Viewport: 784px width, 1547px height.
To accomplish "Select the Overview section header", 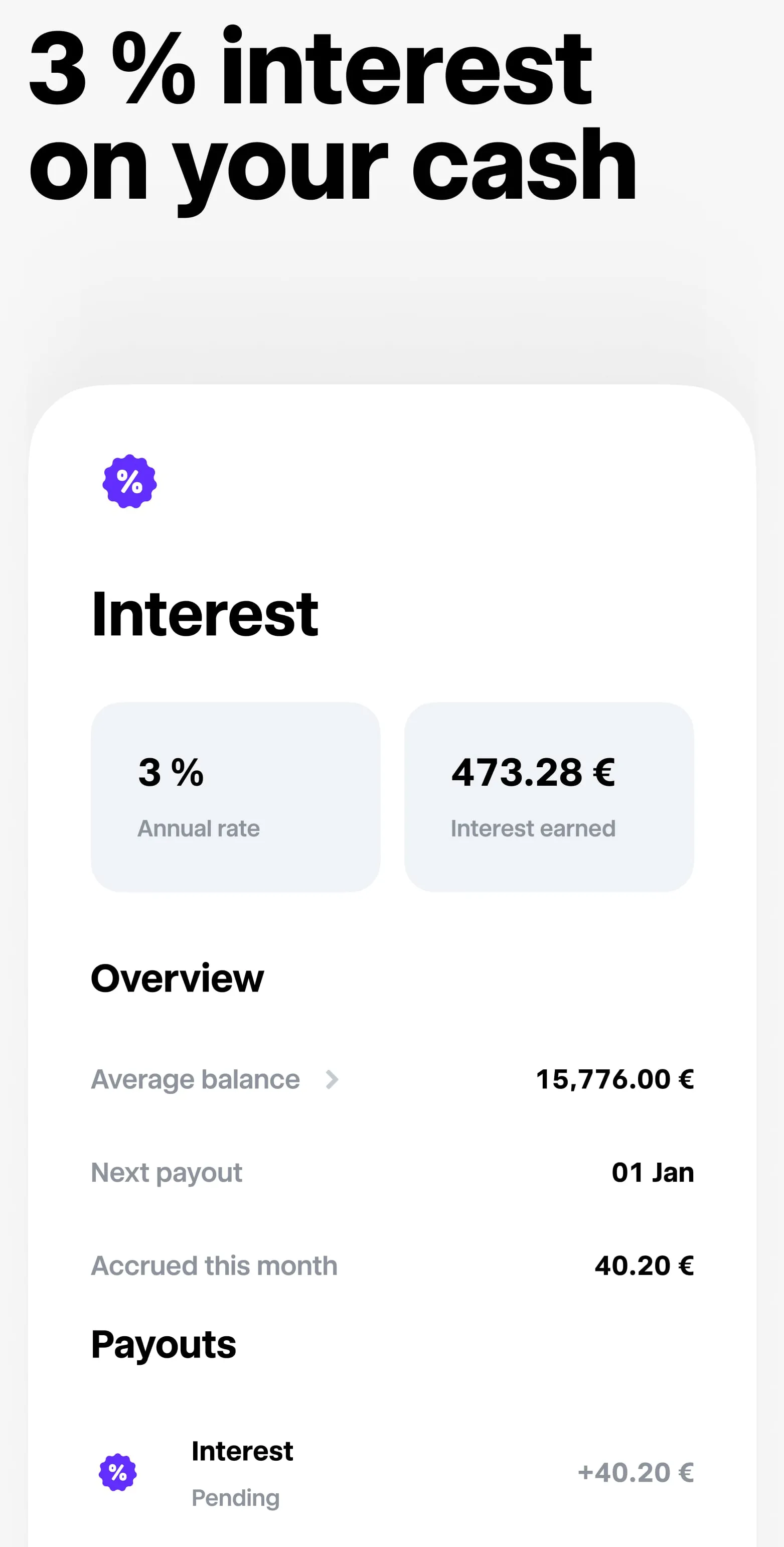I will (177, 977).
